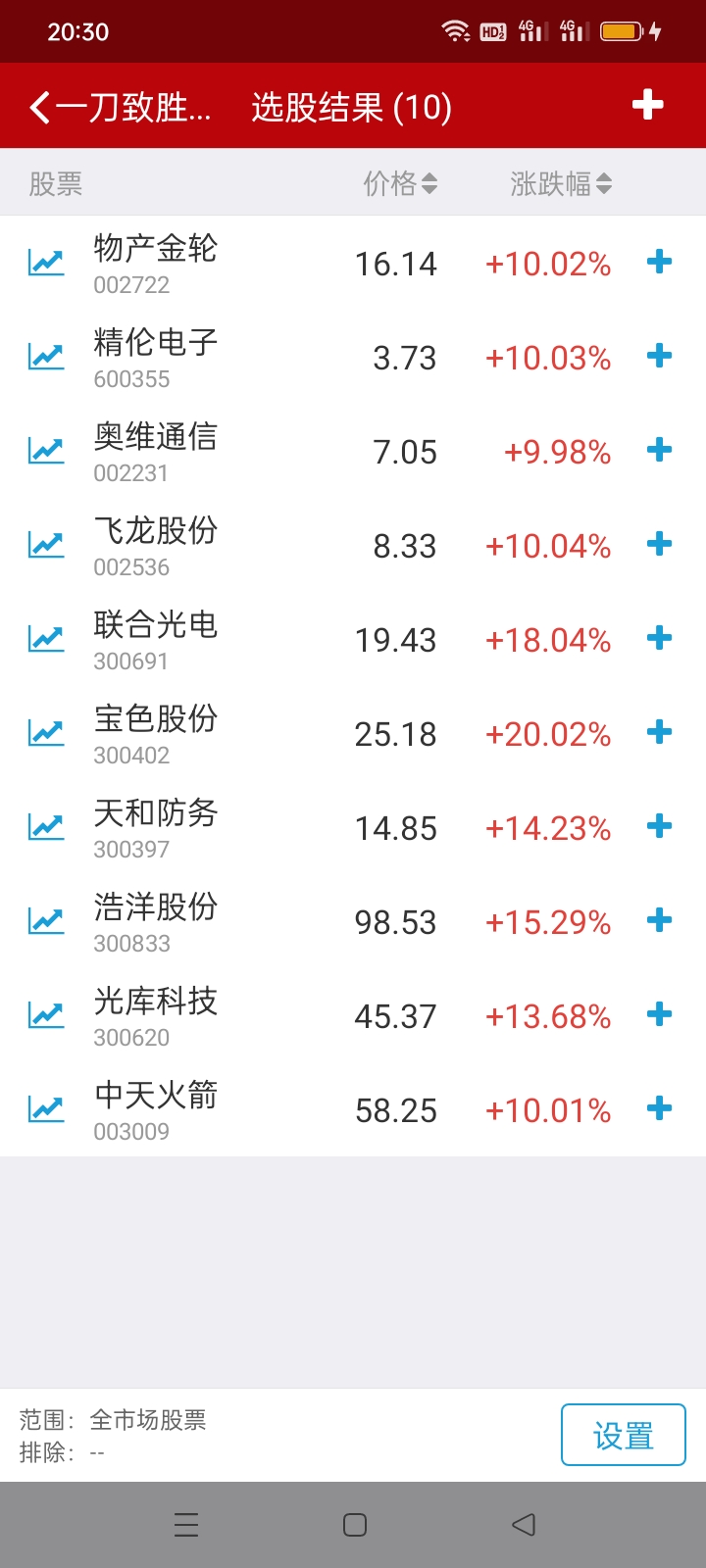This screenshot has height=1568, width=706.
Task: Add 物产金轮 with its plus icon
Action: pos(660,262)
